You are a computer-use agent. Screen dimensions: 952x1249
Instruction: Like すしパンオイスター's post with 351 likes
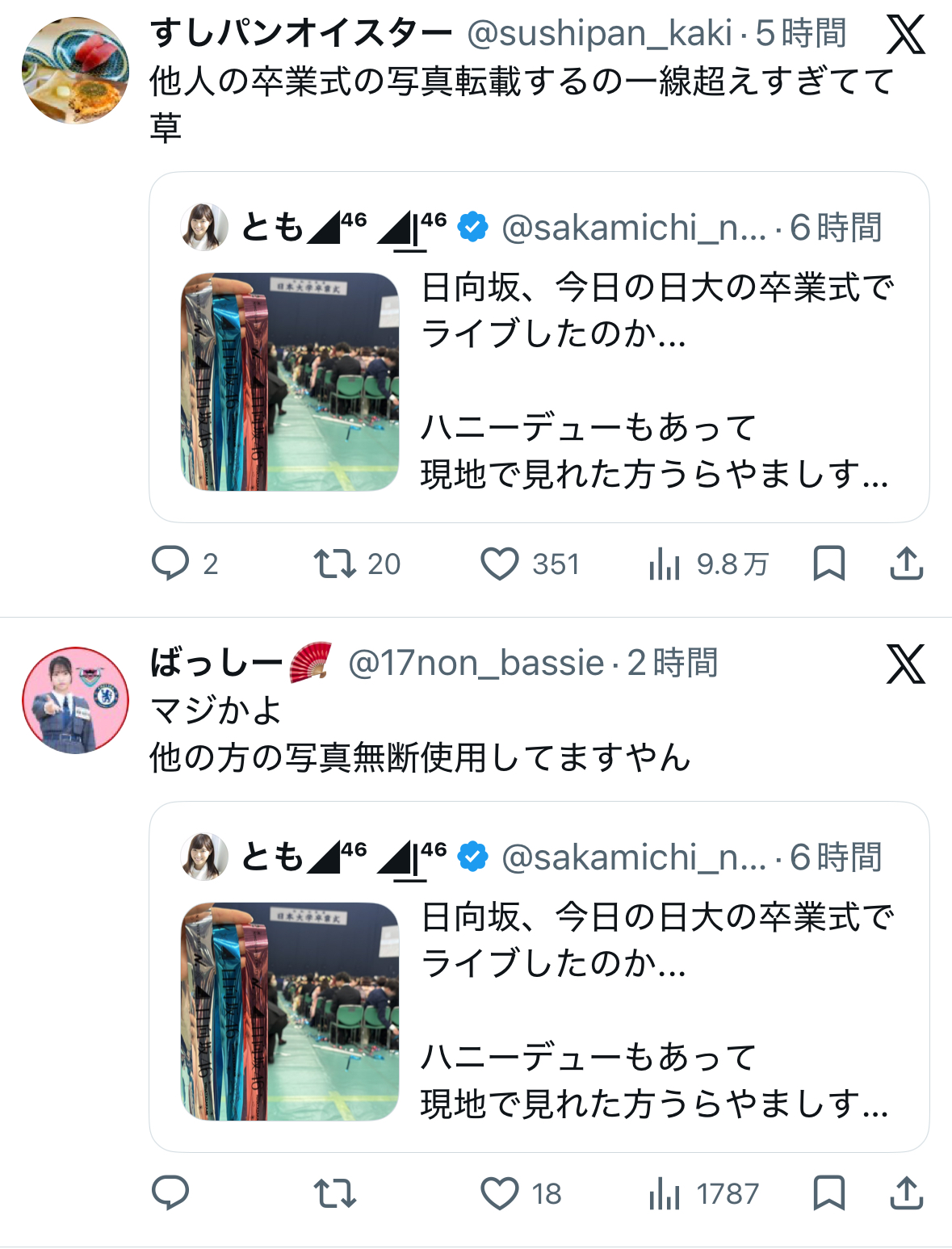click(x=500, y=564)
